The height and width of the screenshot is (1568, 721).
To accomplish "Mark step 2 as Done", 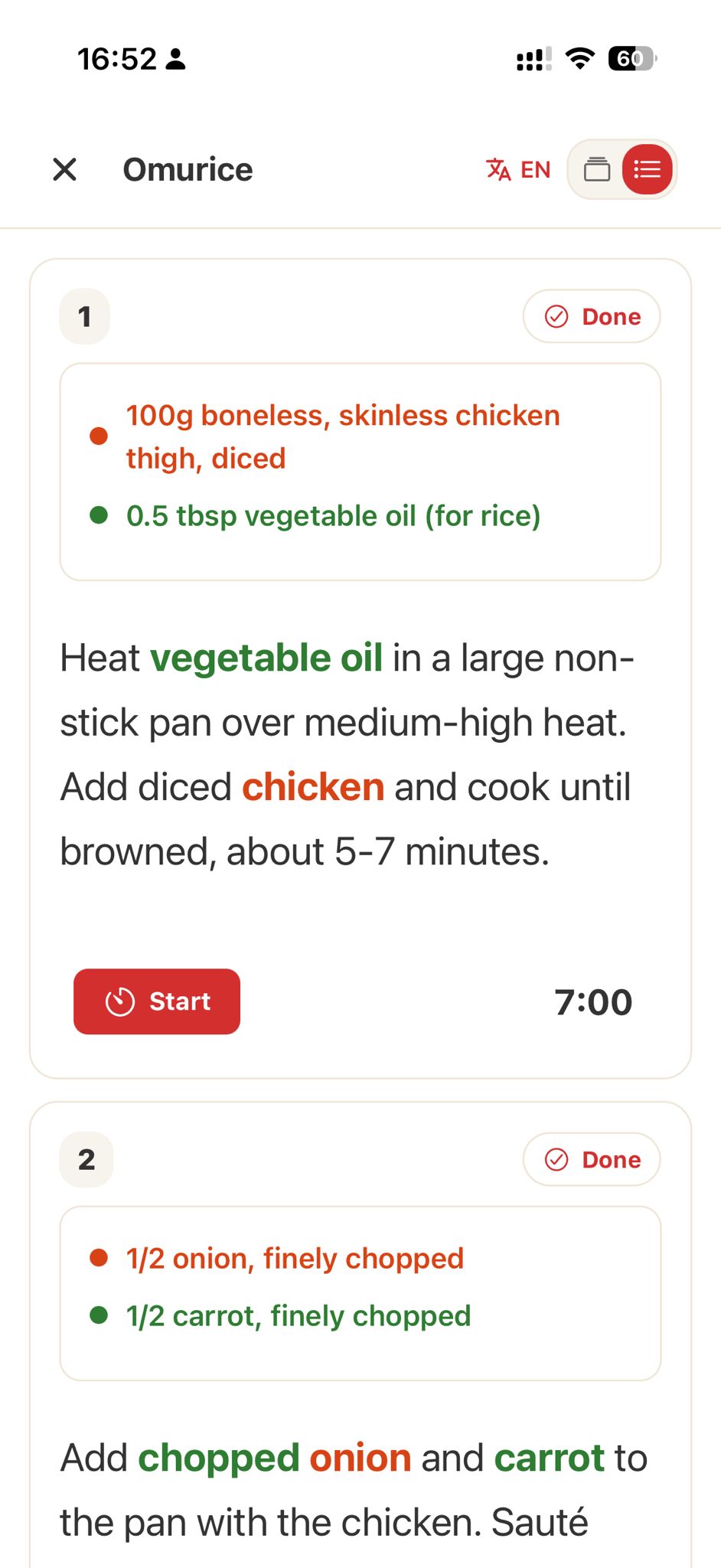I will point(591,1159).
